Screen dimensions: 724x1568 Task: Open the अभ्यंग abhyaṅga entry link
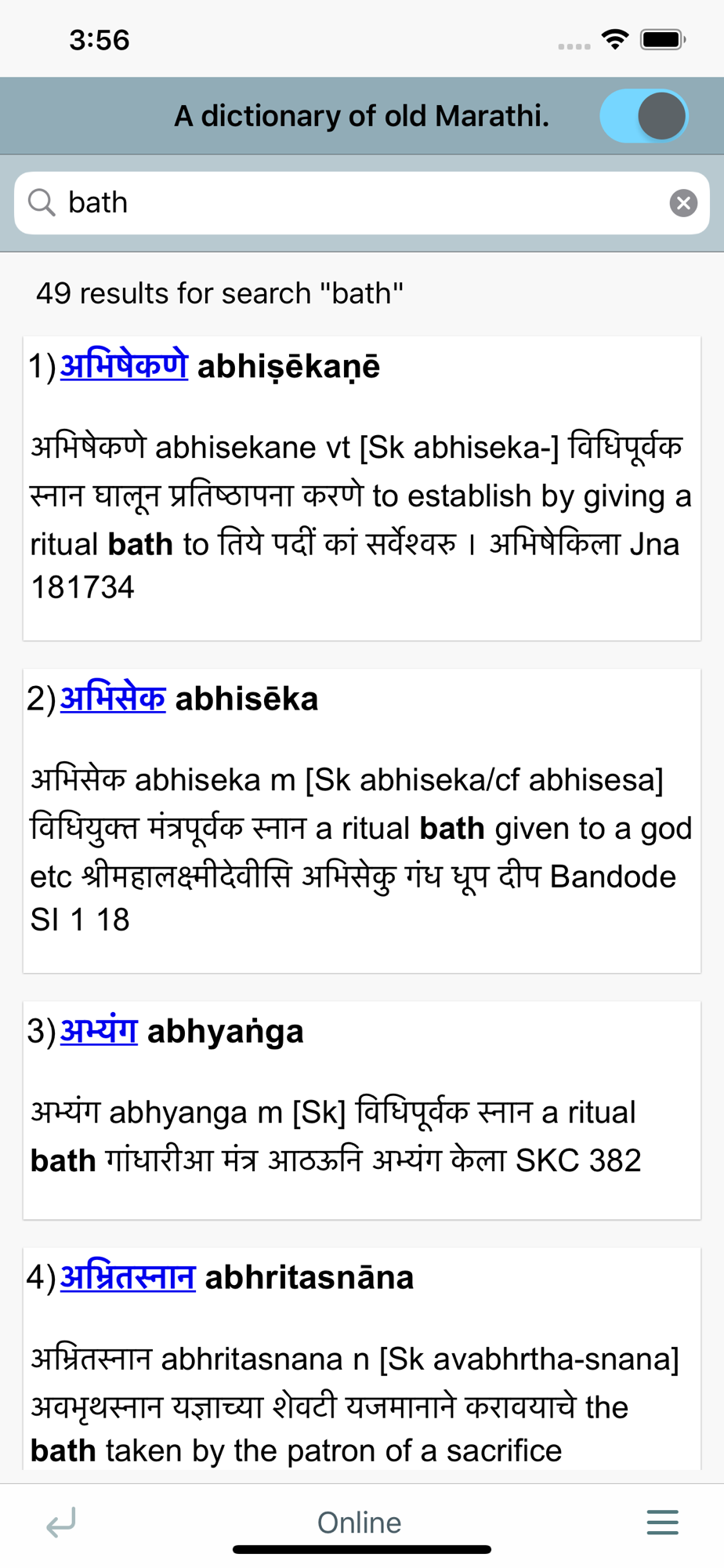click(x=99, y=1031)
